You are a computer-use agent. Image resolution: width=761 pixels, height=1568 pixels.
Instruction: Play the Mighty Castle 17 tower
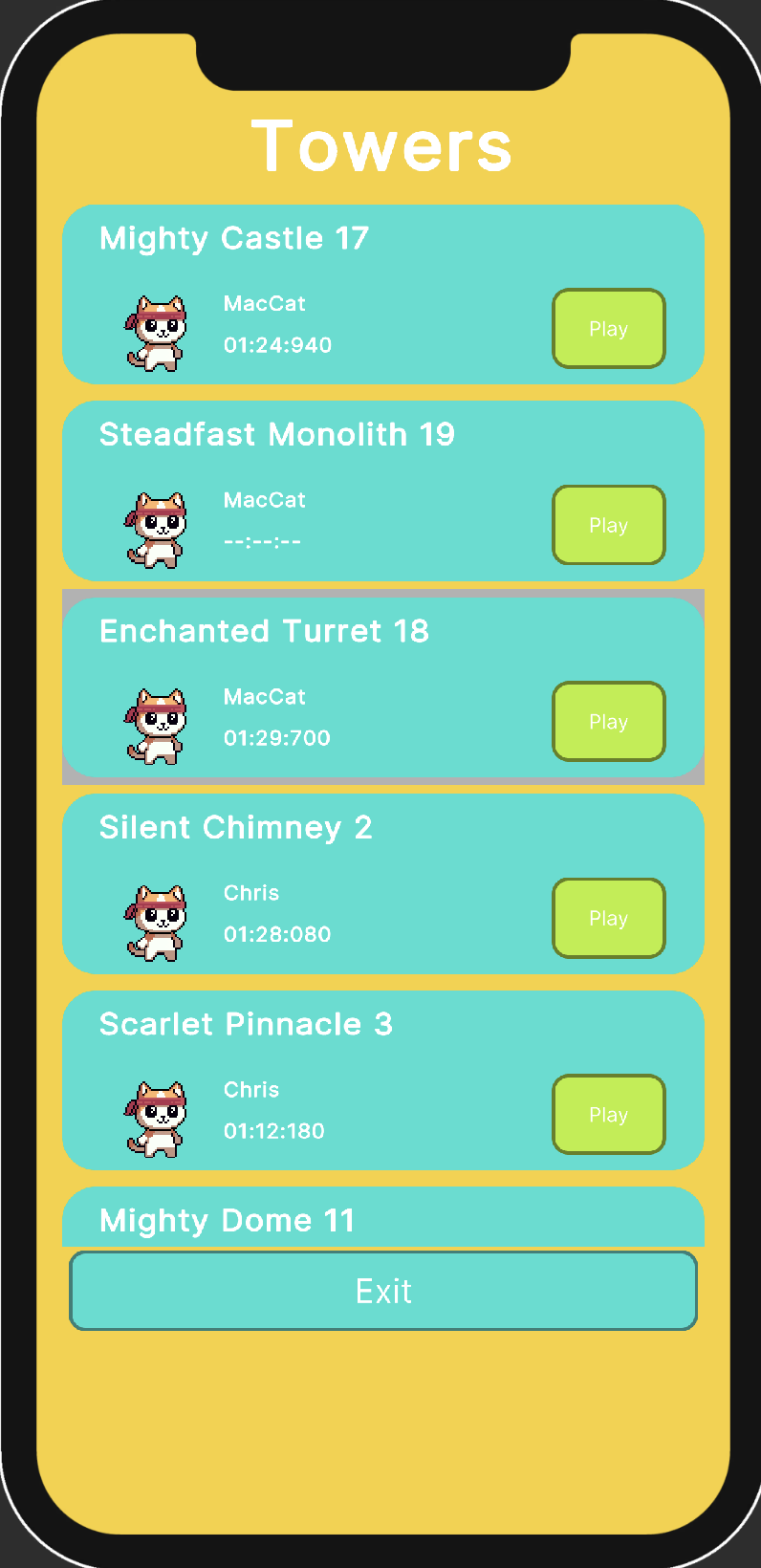608,329
